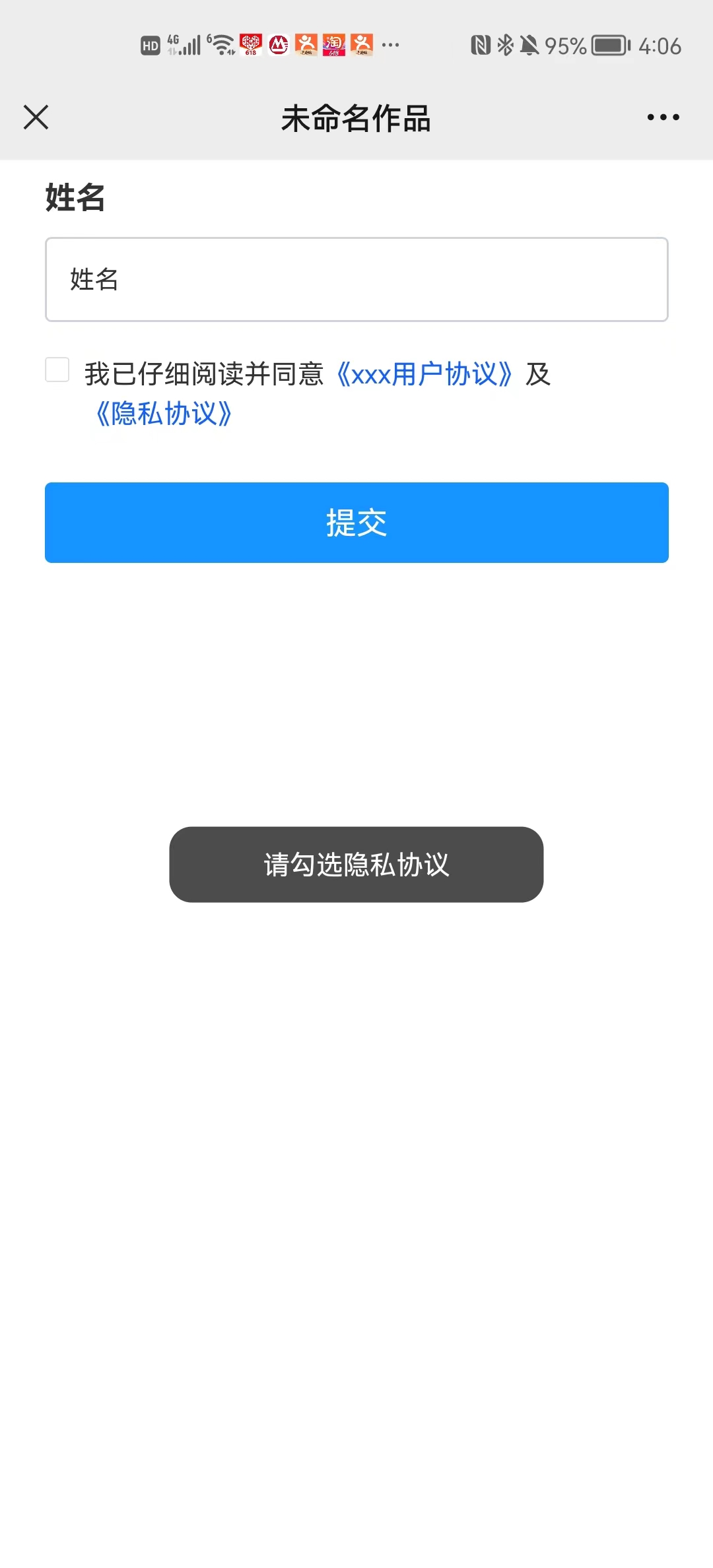
Task: Check the agreement consent checkbox
Action: coord(57,370)
